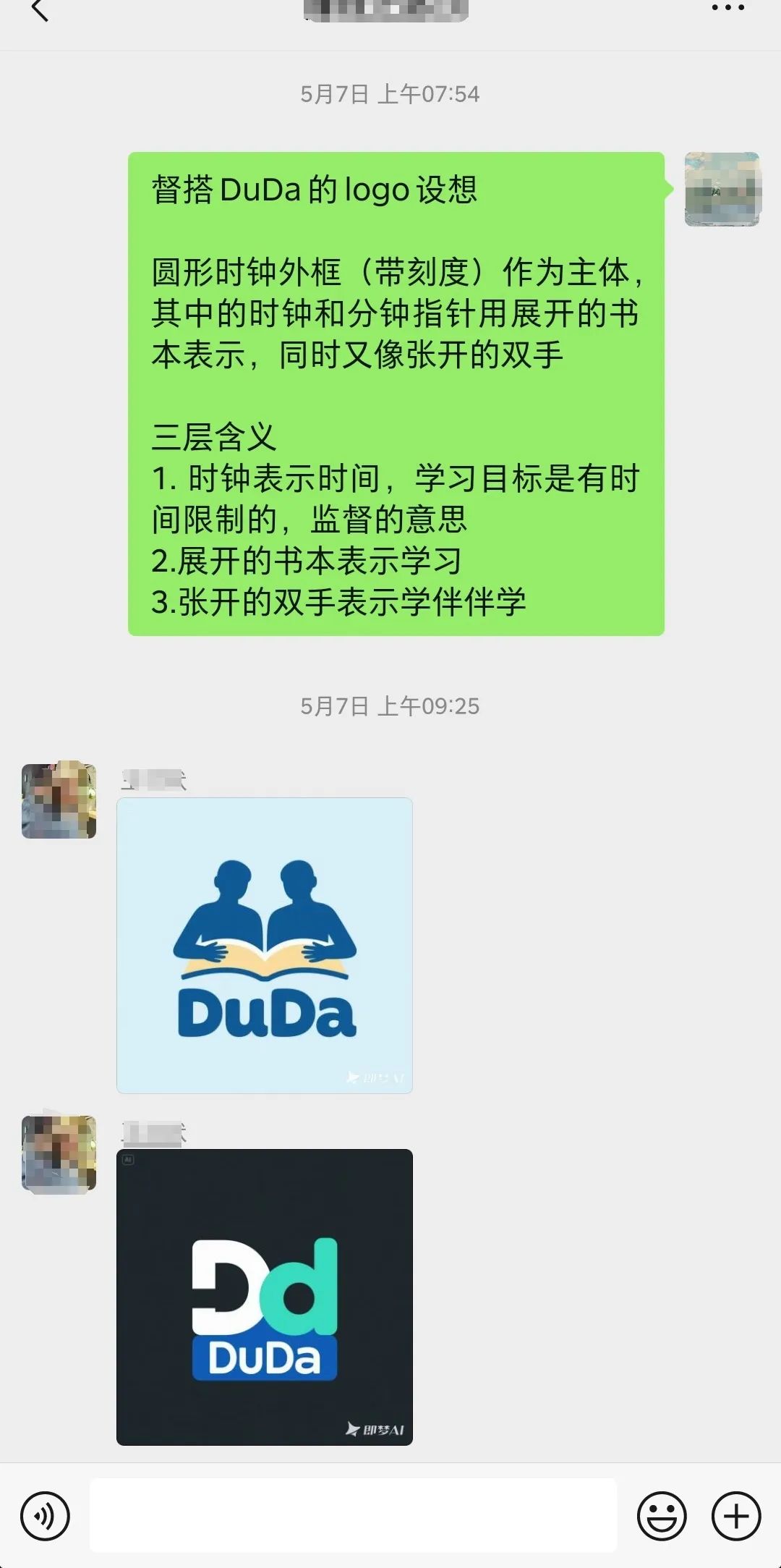Image resolution: width=781 pixels, height=1568 pixels.
Task: Open my own avatar beside green message
Action: (x=722, y=190)
